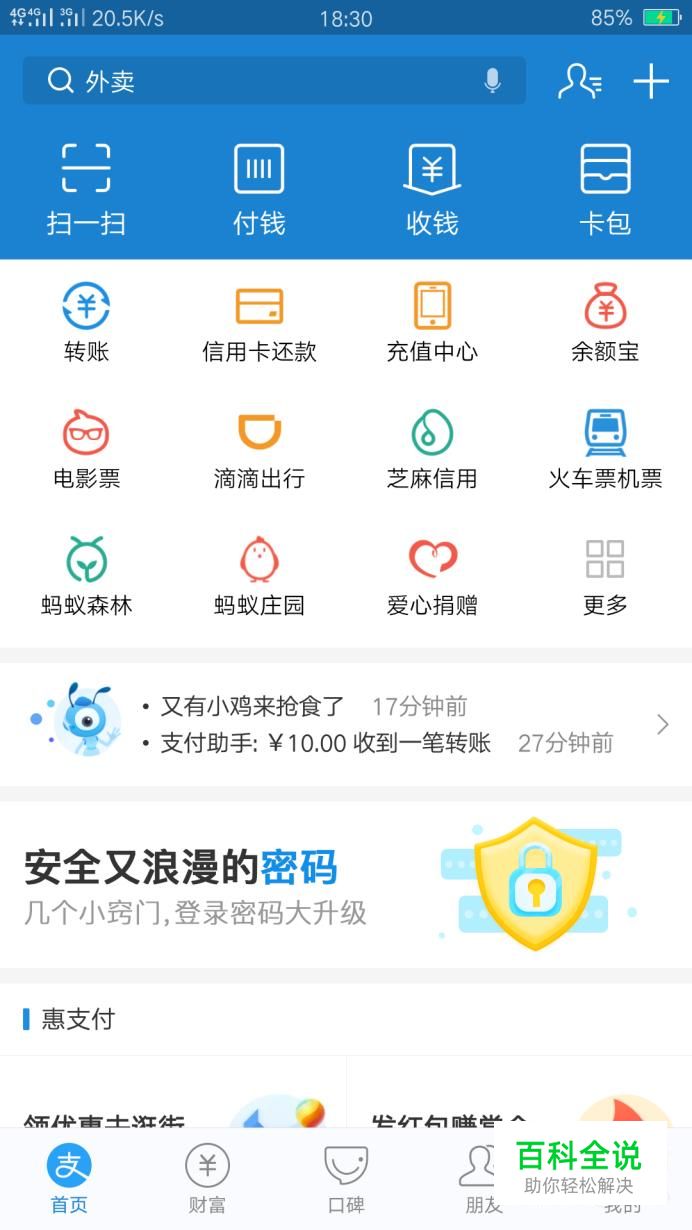Viewport: 692px width, 1230px height.
Task: Switch to the 口碑 tab
Action: click(x=346, y=1178)
